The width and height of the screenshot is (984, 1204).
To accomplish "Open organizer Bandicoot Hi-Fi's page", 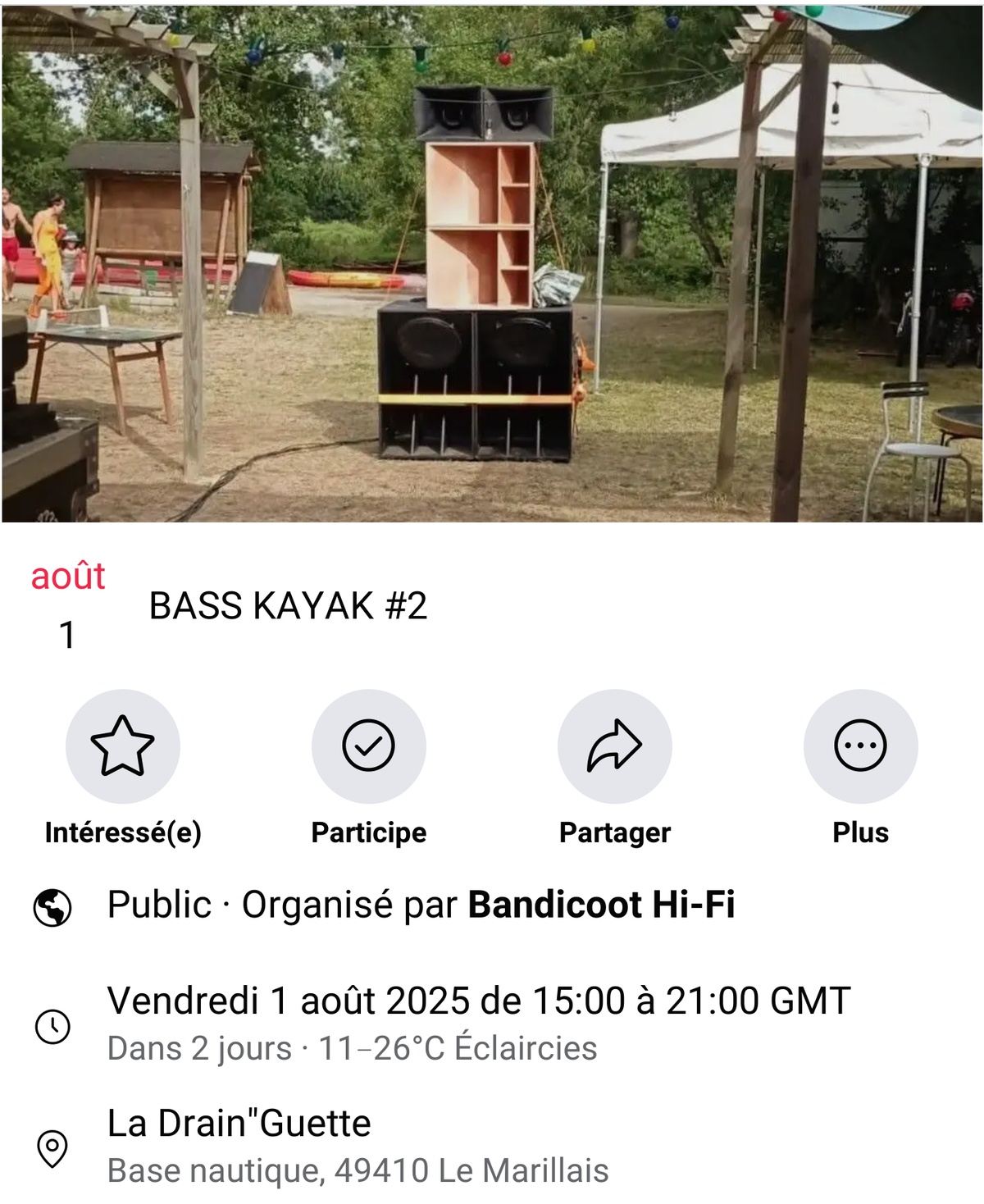I will (x=601, y=905).
